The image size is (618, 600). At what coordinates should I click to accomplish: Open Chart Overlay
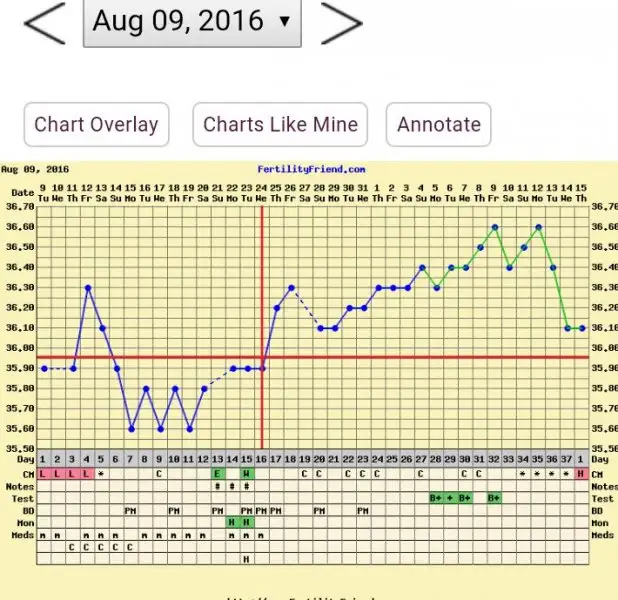tap(96, 125)
